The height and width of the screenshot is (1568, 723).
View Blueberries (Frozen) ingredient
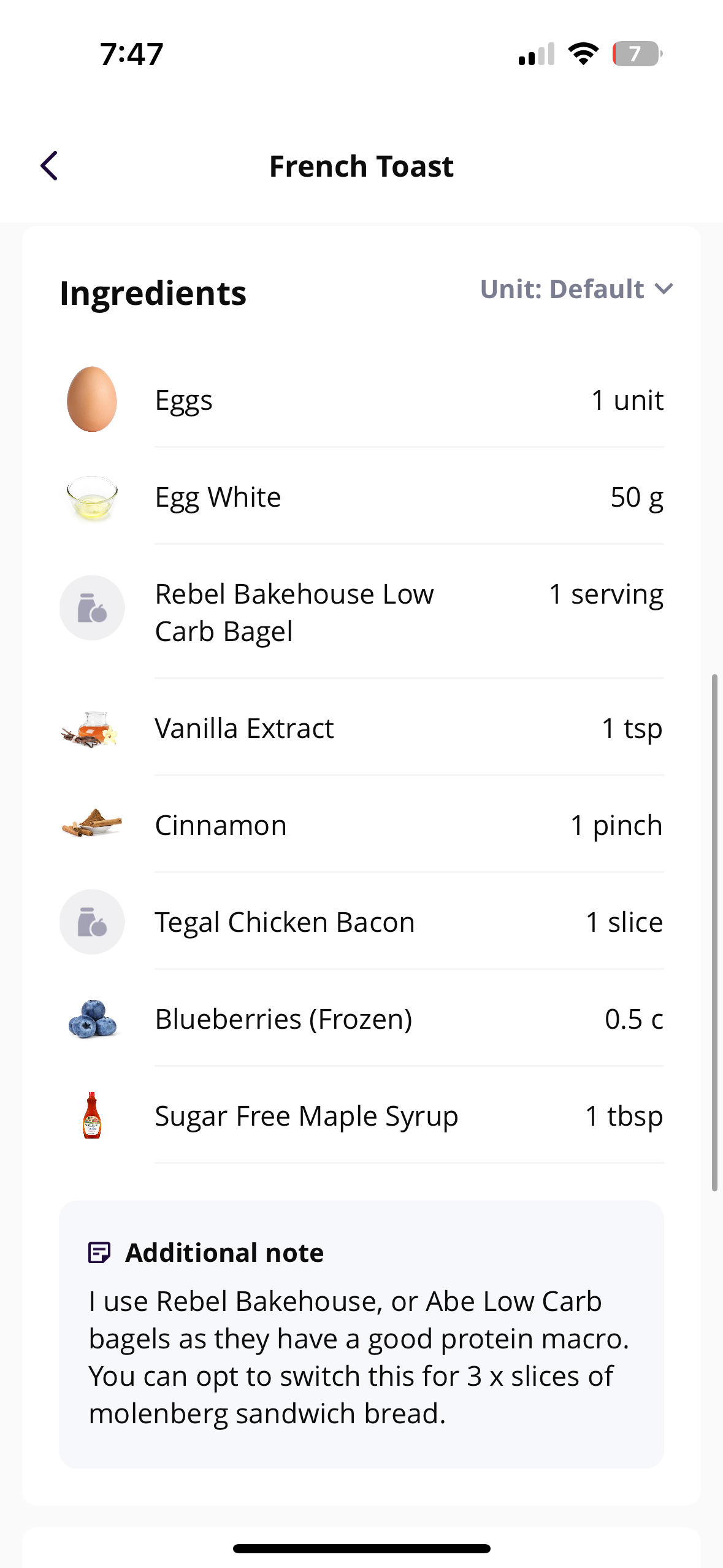[362, 1019]
